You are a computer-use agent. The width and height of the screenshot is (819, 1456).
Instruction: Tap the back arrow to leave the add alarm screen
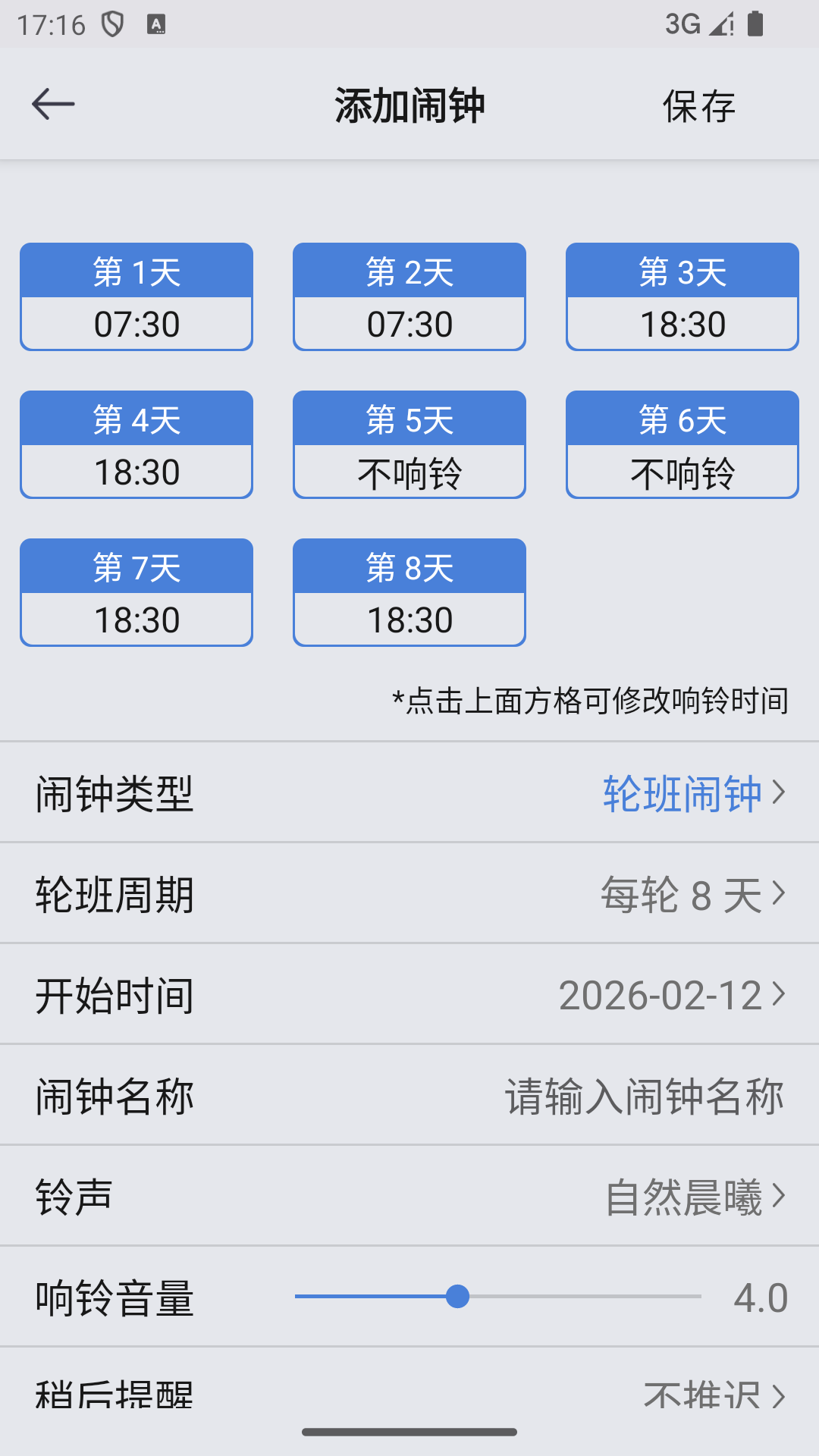tap(51, 104)
